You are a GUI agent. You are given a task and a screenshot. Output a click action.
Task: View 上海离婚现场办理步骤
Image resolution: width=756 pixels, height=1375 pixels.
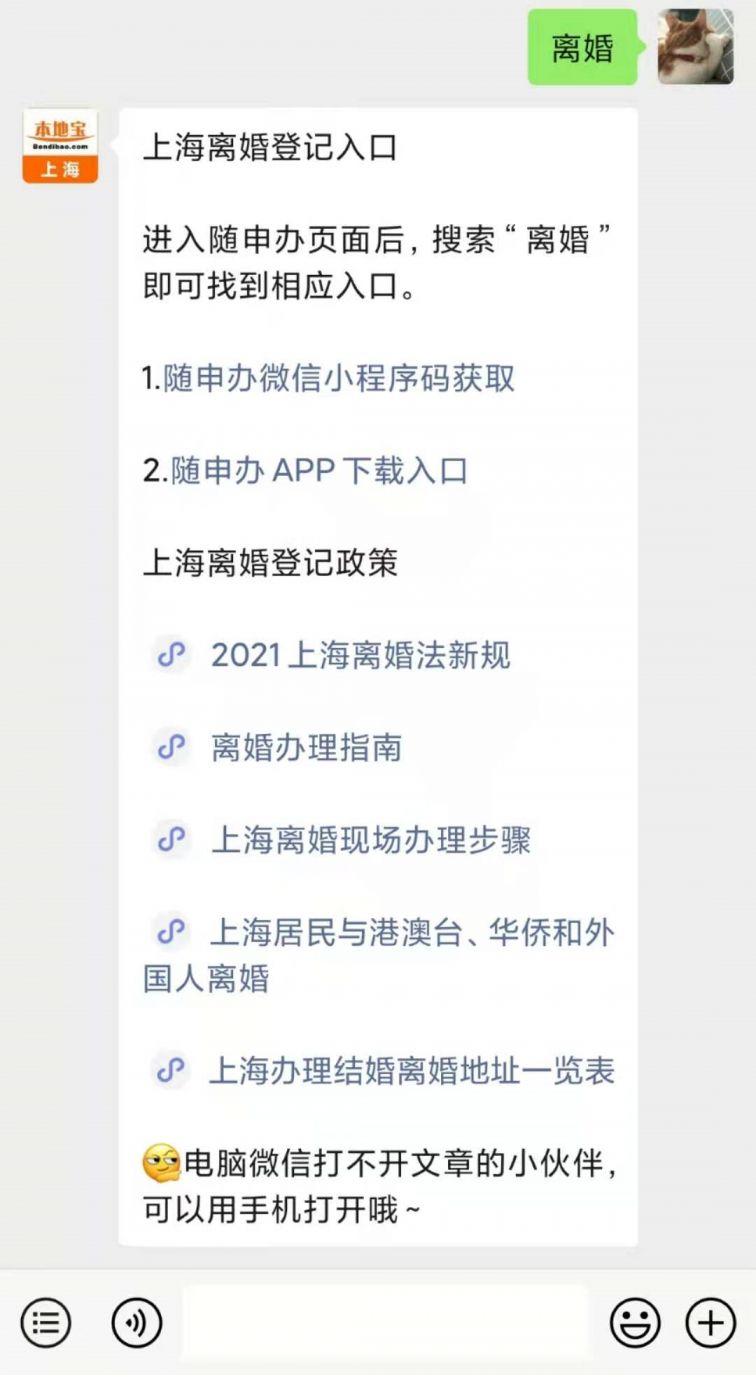370,840
